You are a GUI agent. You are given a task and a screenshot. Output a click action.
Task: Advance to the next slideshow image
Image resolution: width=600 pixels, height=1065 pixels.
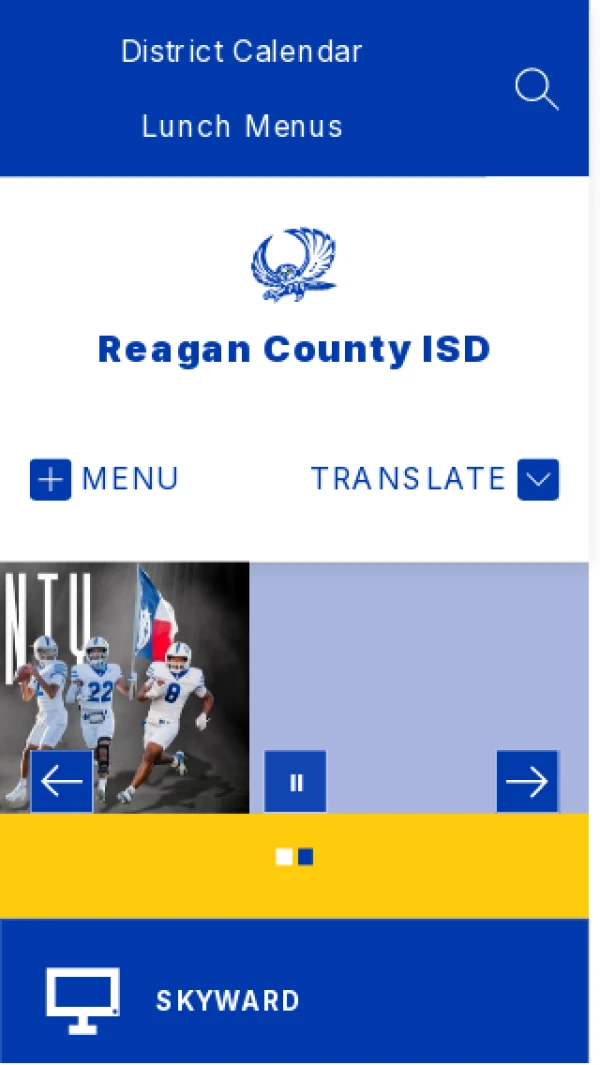(527, 781)
